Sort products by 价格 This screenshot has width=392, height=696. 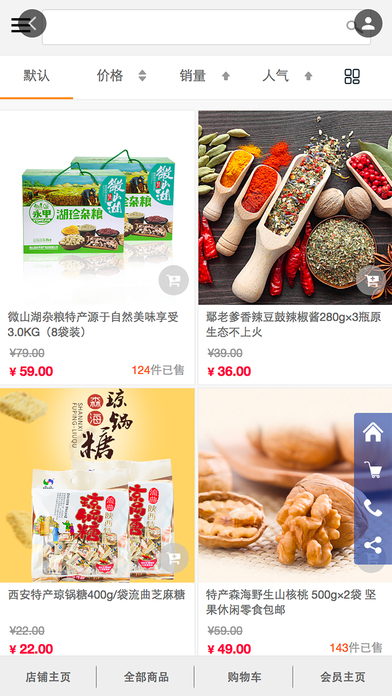[x=121, y=76]
